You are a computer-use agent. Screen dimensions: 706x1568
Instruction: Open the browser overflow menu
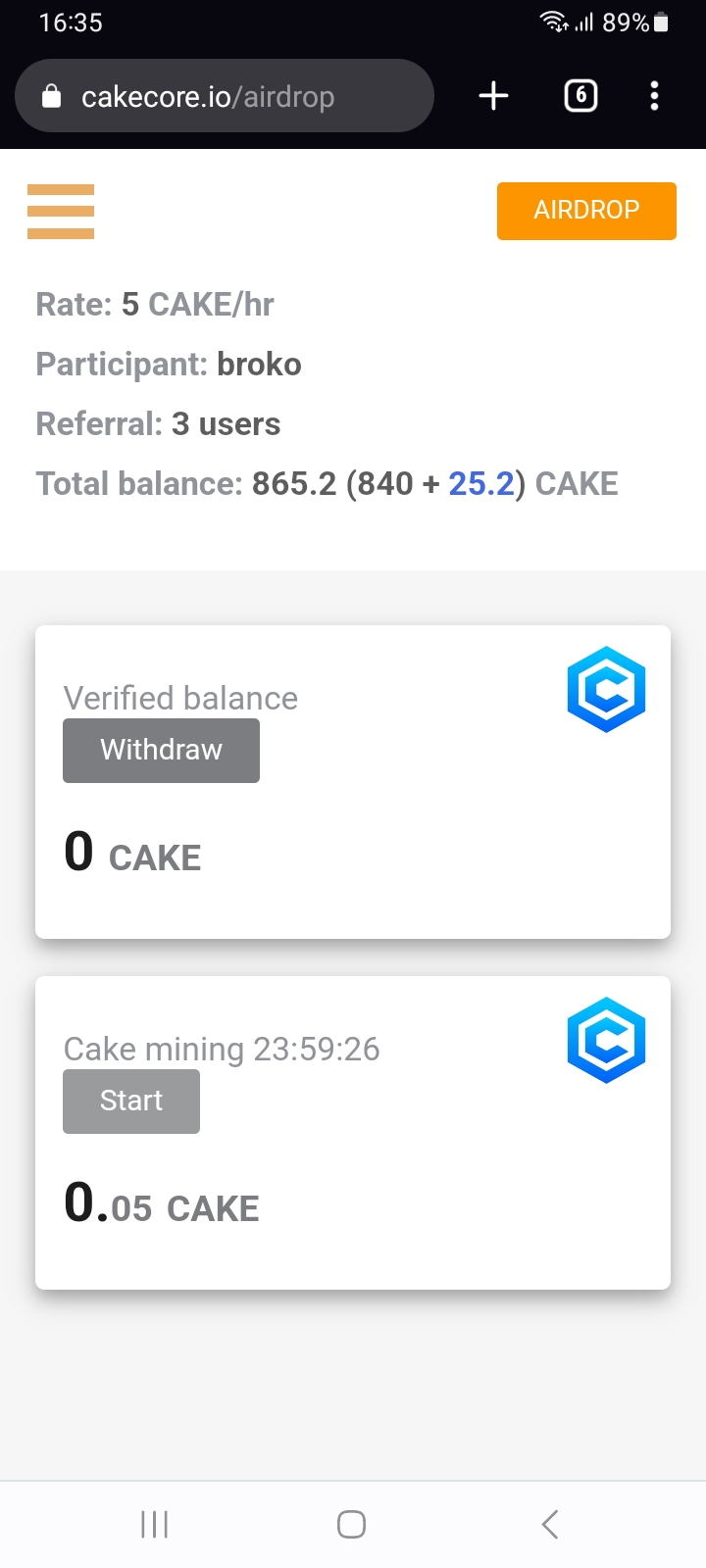click(x=654, y=96)
